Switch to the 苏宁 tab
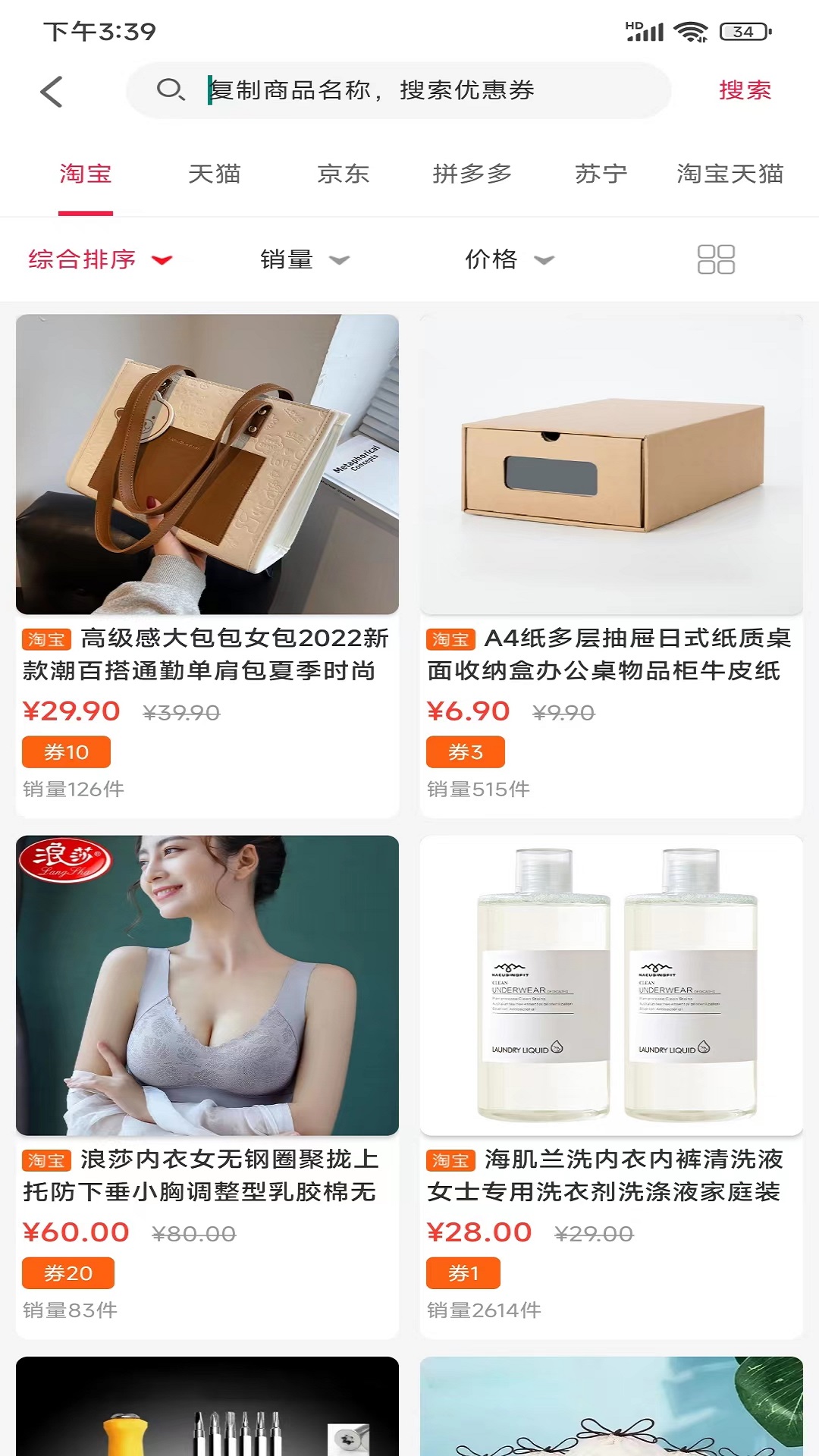 601,174
